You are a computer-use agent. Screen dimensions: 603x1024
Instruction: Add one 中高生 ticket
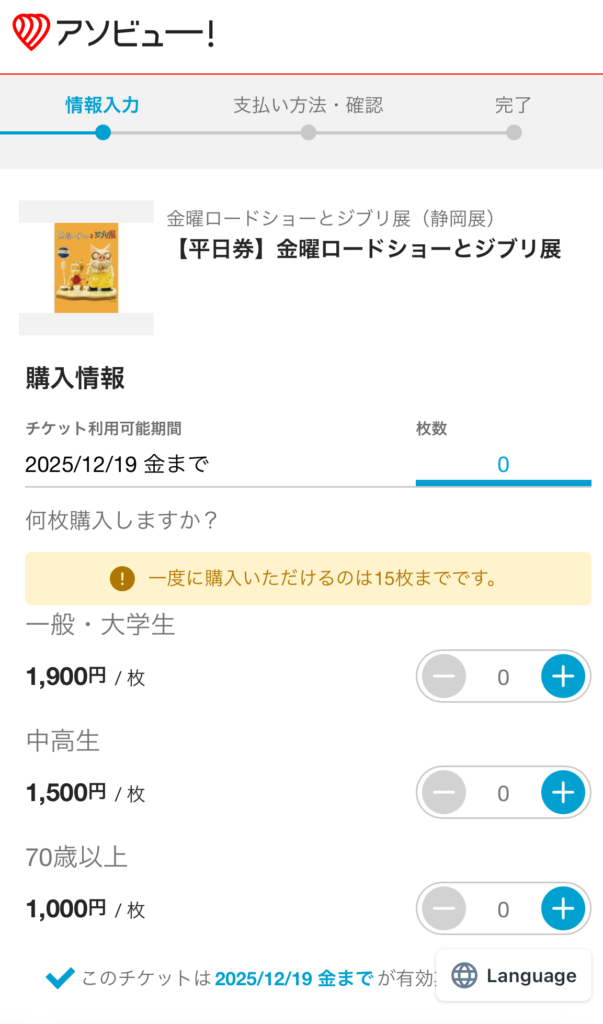(563, 793)
